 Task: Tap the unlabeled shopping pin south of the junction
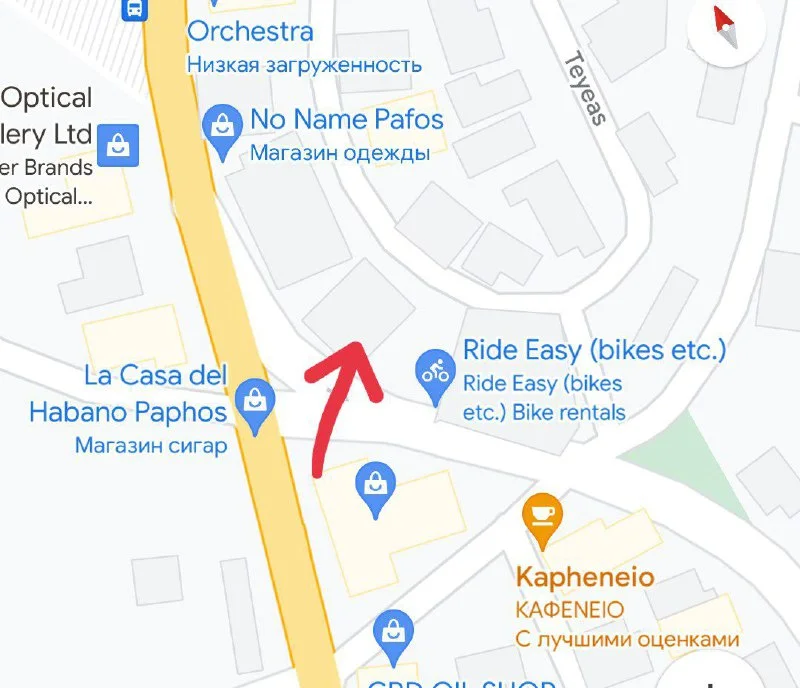click(377, 487)
